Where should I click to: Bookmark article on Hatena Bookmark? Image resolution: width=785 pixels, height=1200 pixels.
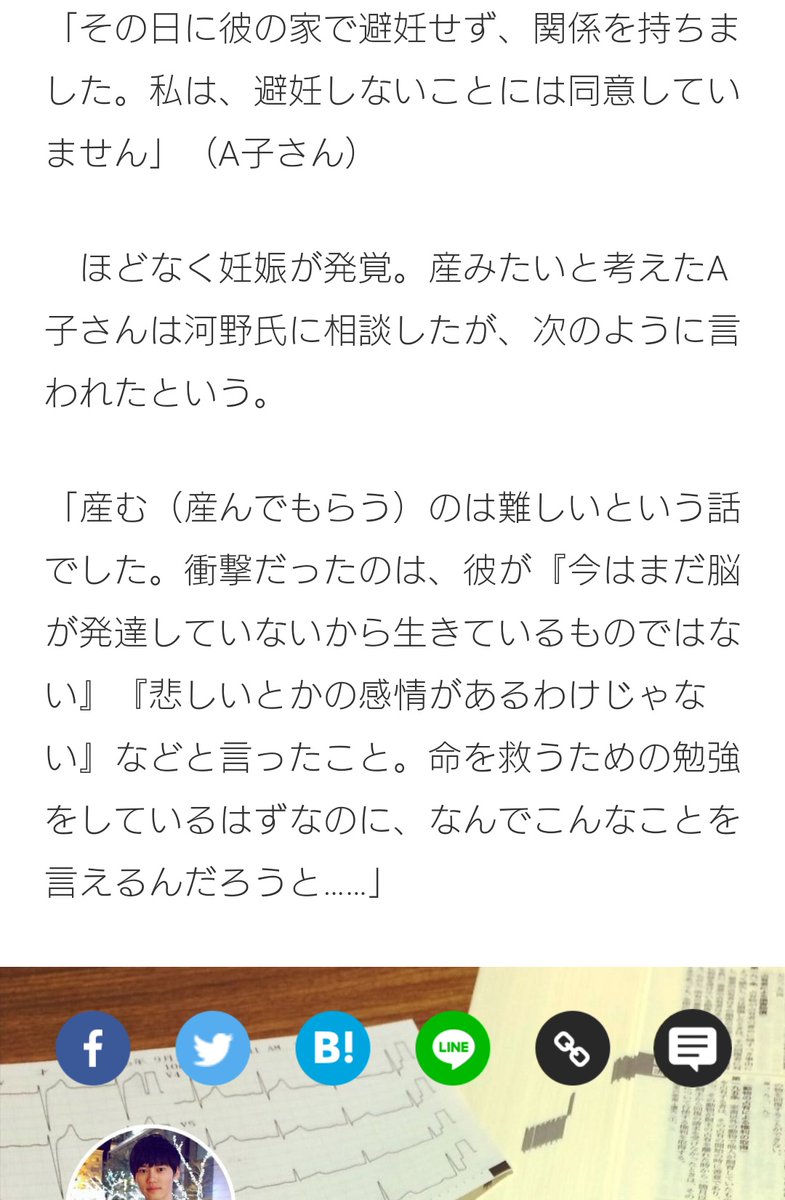333,1048
